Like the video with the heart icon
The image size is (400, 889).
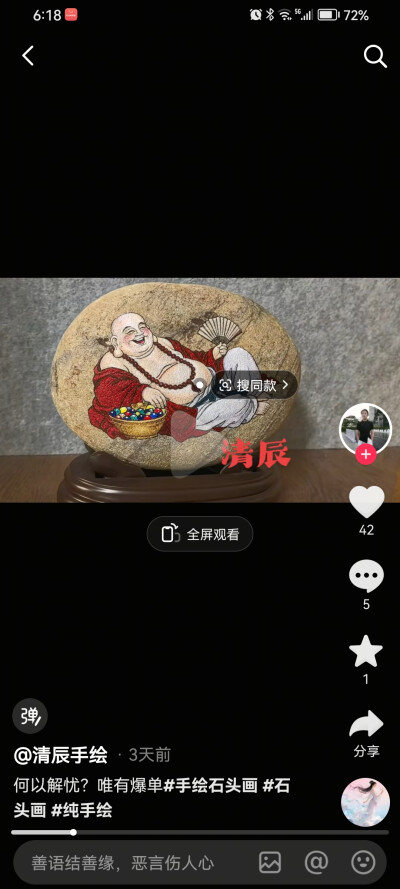pyautogui.click(x=367, y=502)
